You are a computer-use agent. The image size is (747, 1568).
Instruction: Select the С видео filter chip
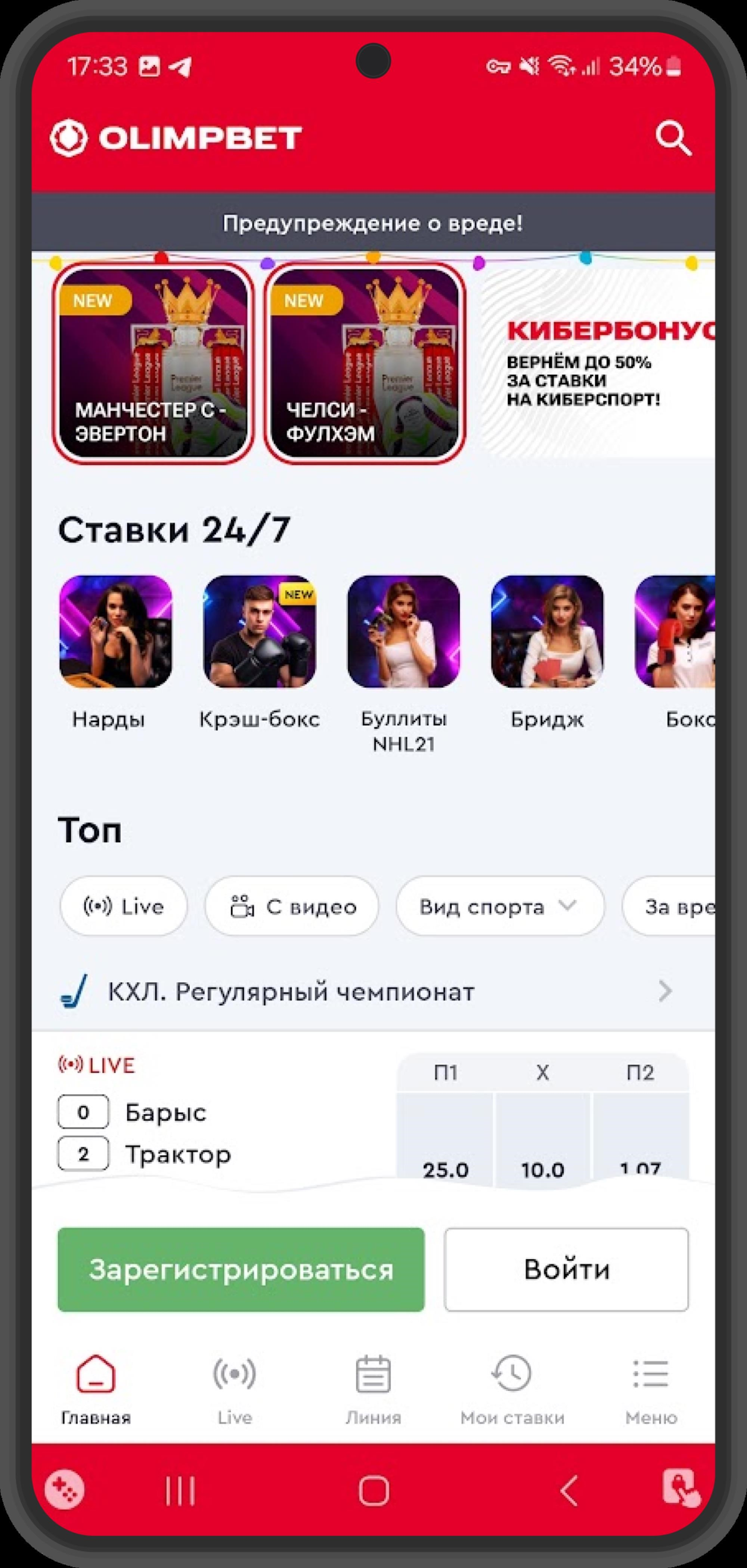coord(292,906)
